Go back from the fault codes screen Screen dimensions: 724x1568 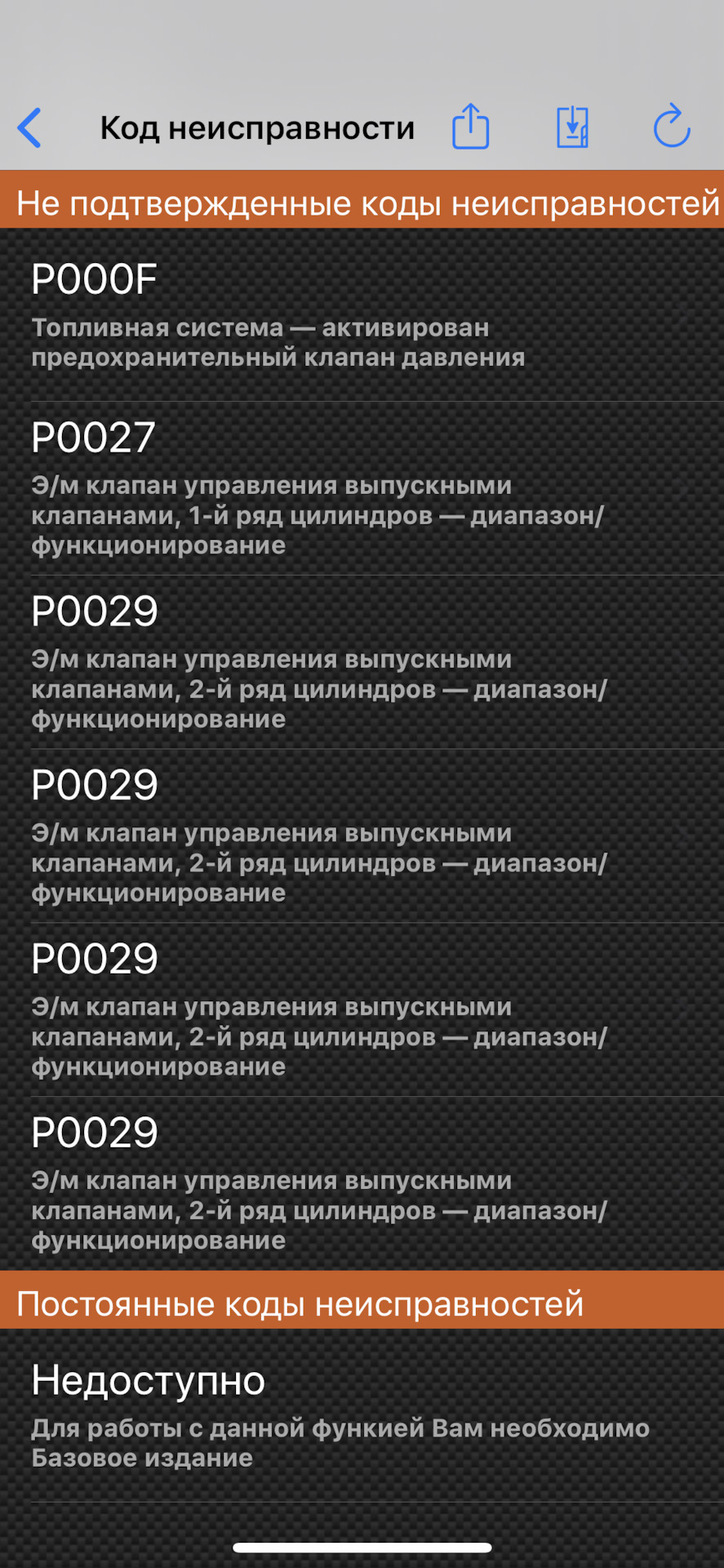pos(30,128)
